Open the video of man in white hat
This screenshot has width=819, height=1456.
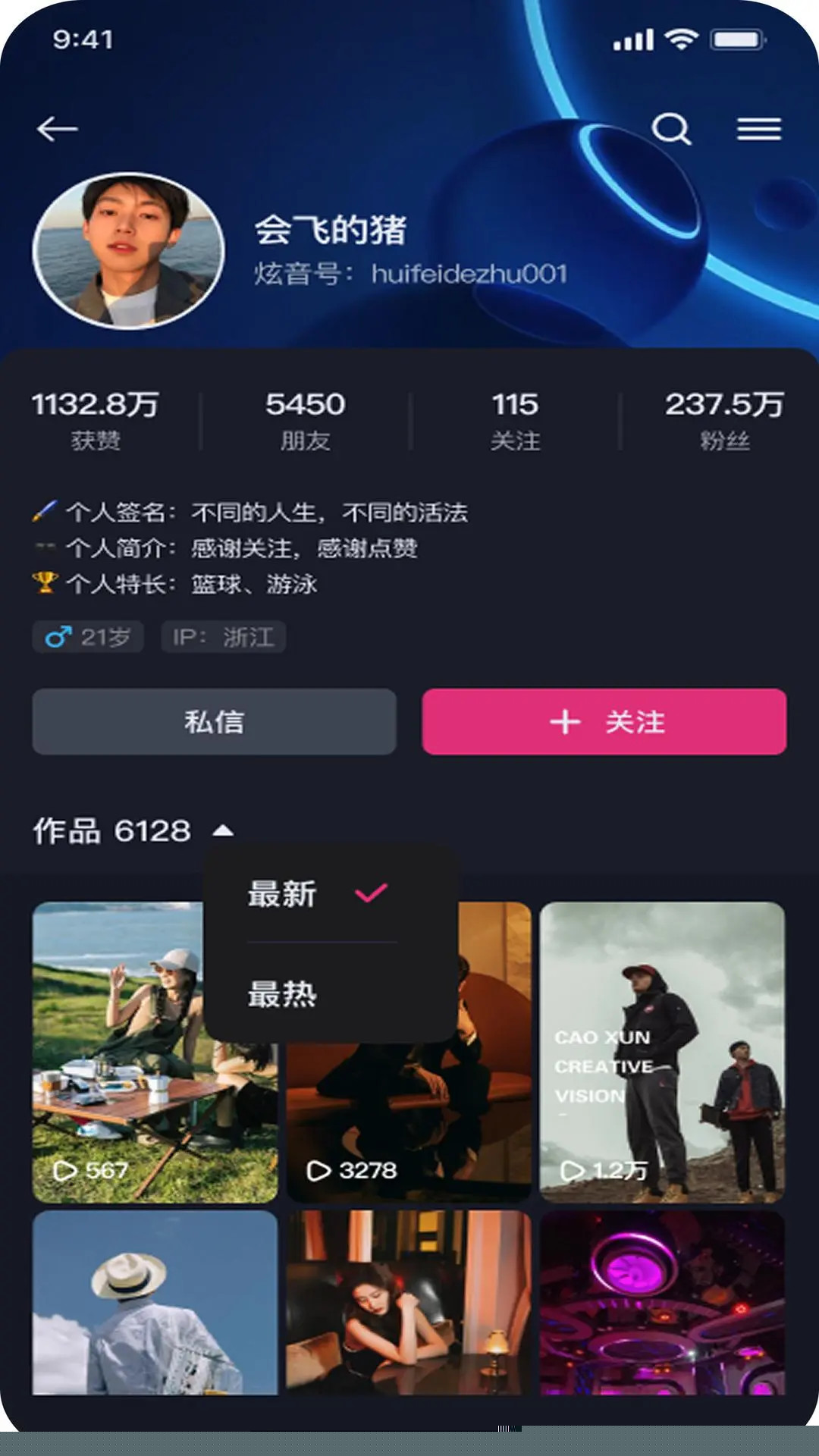coord(155,1302)
